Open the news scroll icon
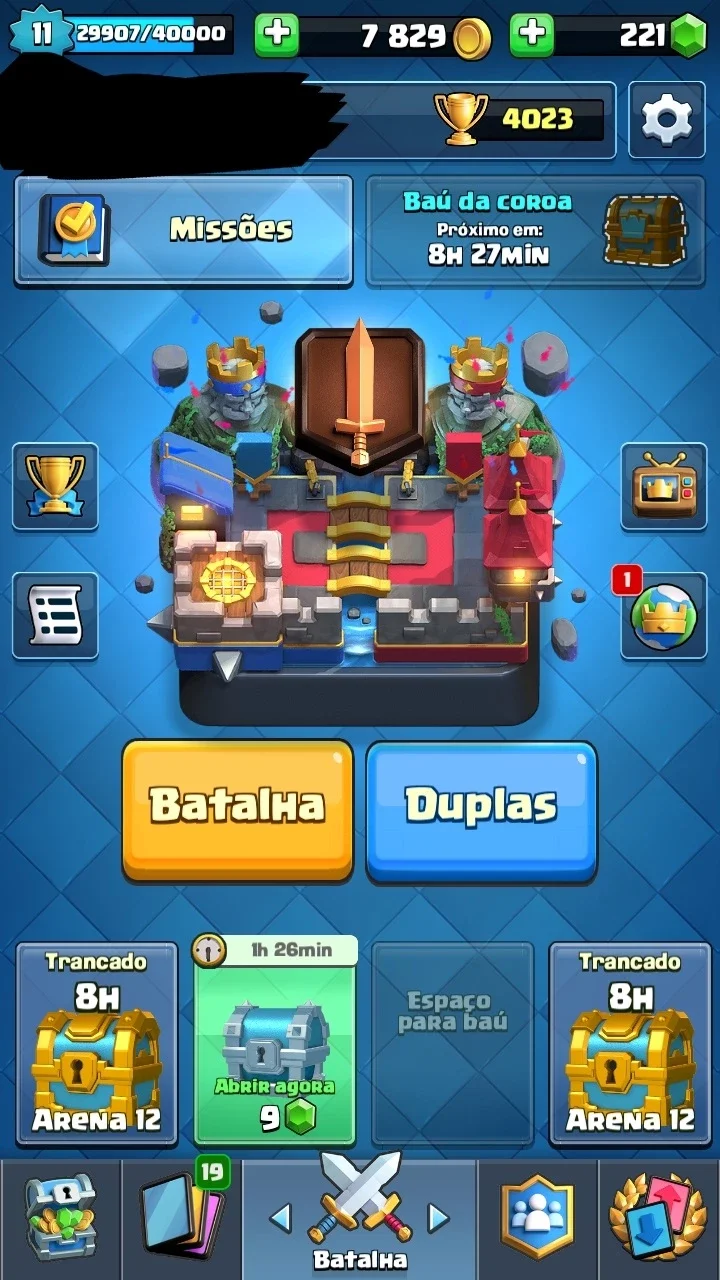720x1280 pixels. click(x=55, y=615)
